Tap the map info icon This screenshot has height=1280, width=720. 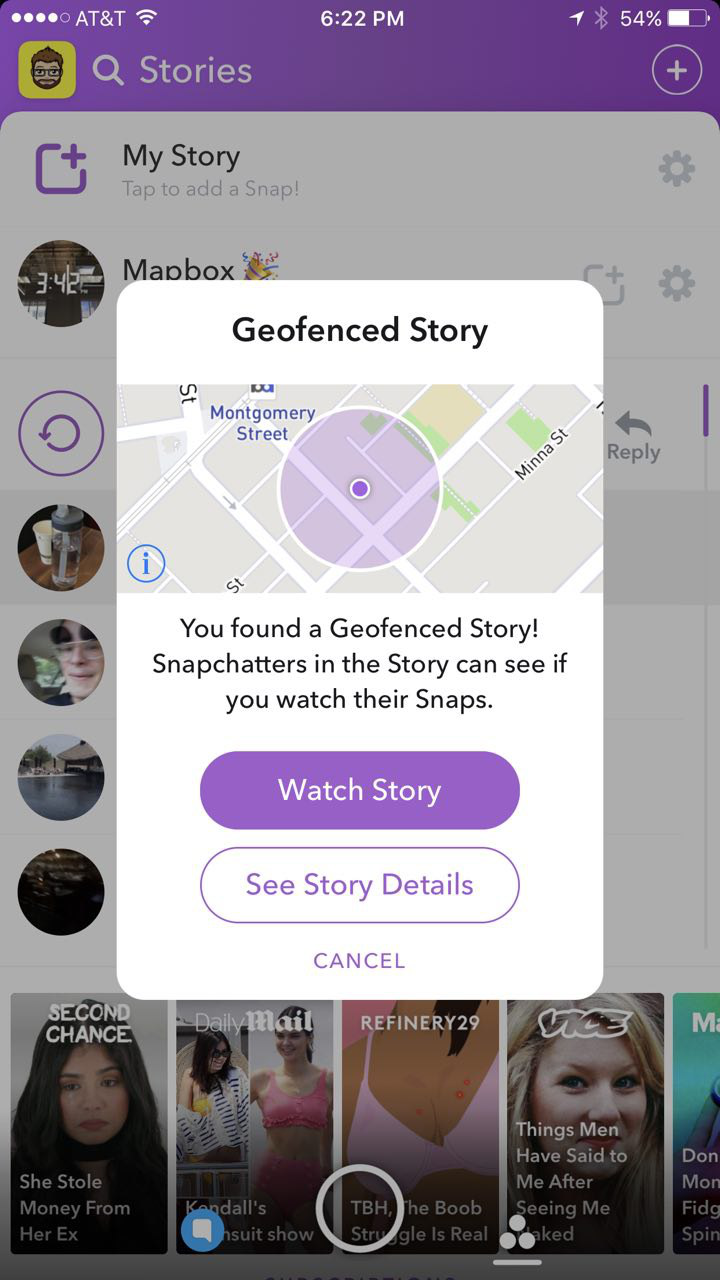coord(146,564)
